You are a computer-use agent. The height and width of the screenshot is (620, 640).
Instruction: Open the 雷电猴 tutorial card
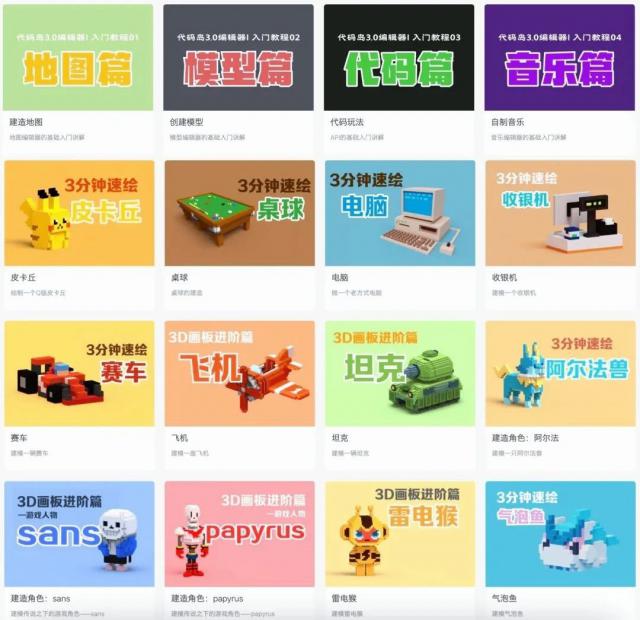[x=399, y=533]
